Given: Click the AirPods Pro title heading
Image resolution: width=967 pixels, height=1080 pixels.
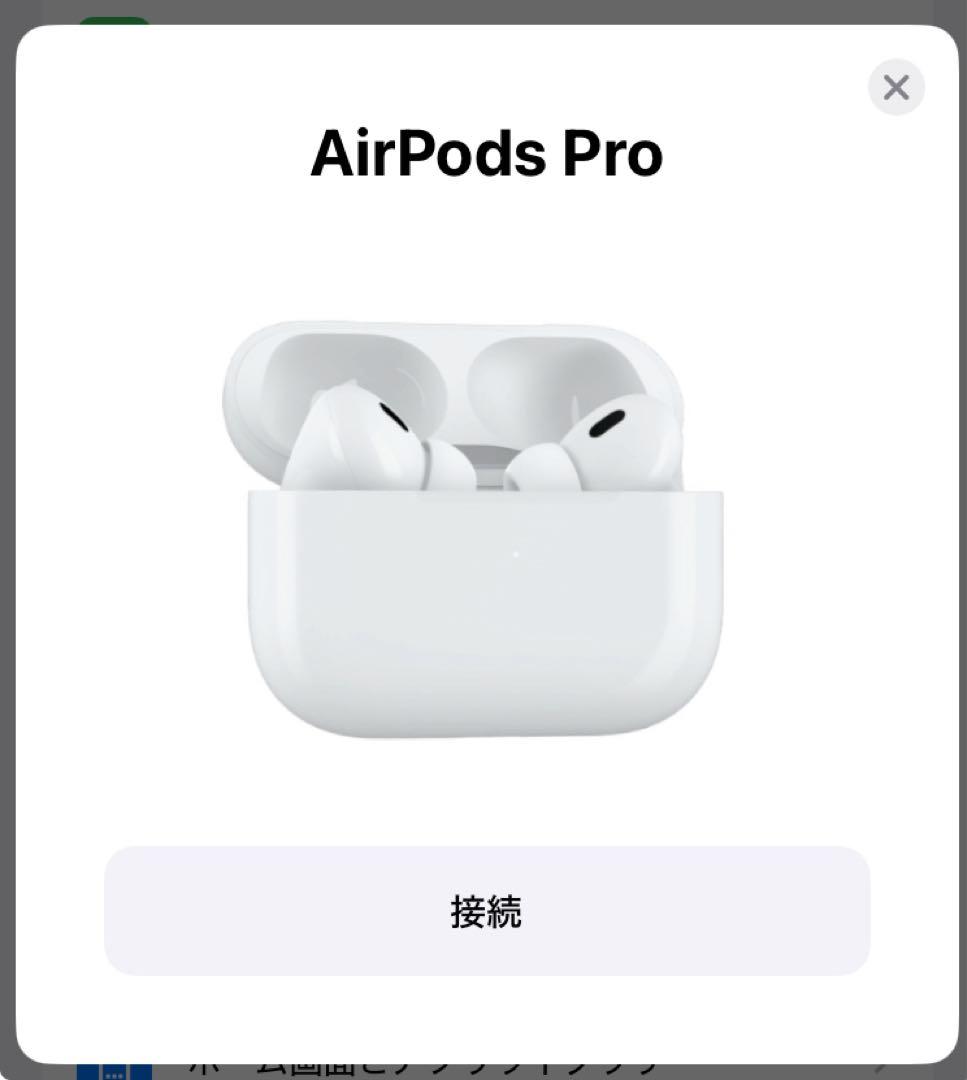Looking at the screenshot, I should pyautogui.click(x=484, y=152).
